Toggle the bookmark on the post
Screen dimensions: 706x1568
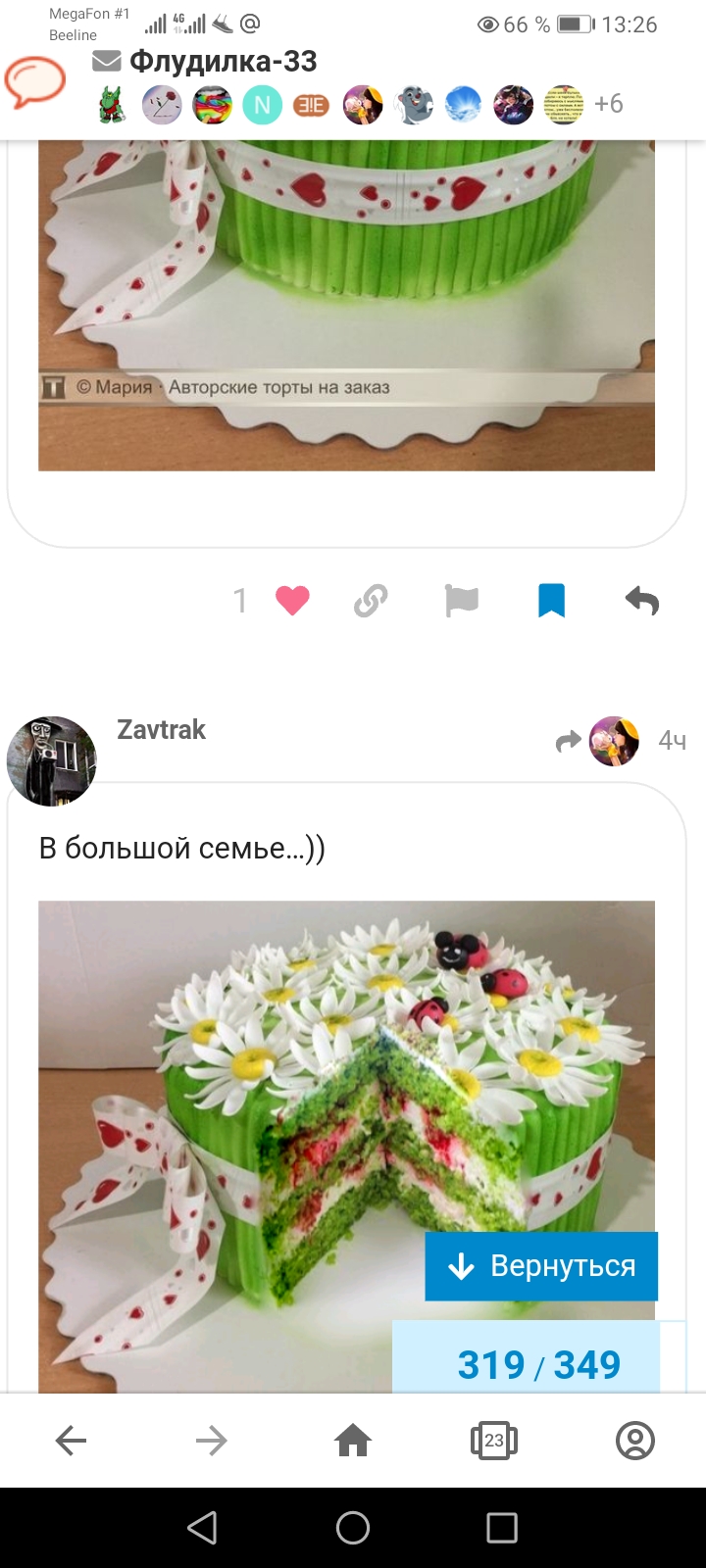[551, 600]
